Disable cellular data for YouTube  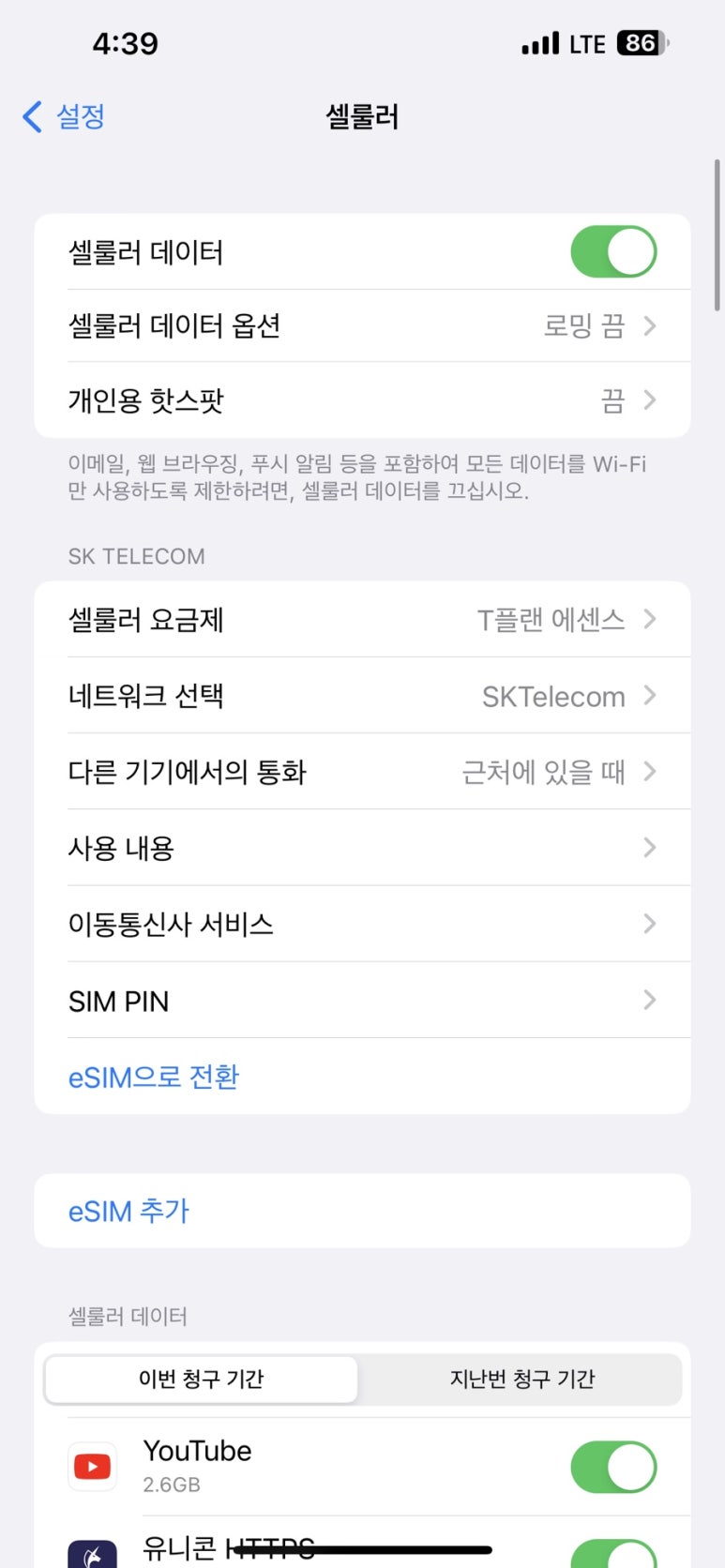[x=613, y=1467]
